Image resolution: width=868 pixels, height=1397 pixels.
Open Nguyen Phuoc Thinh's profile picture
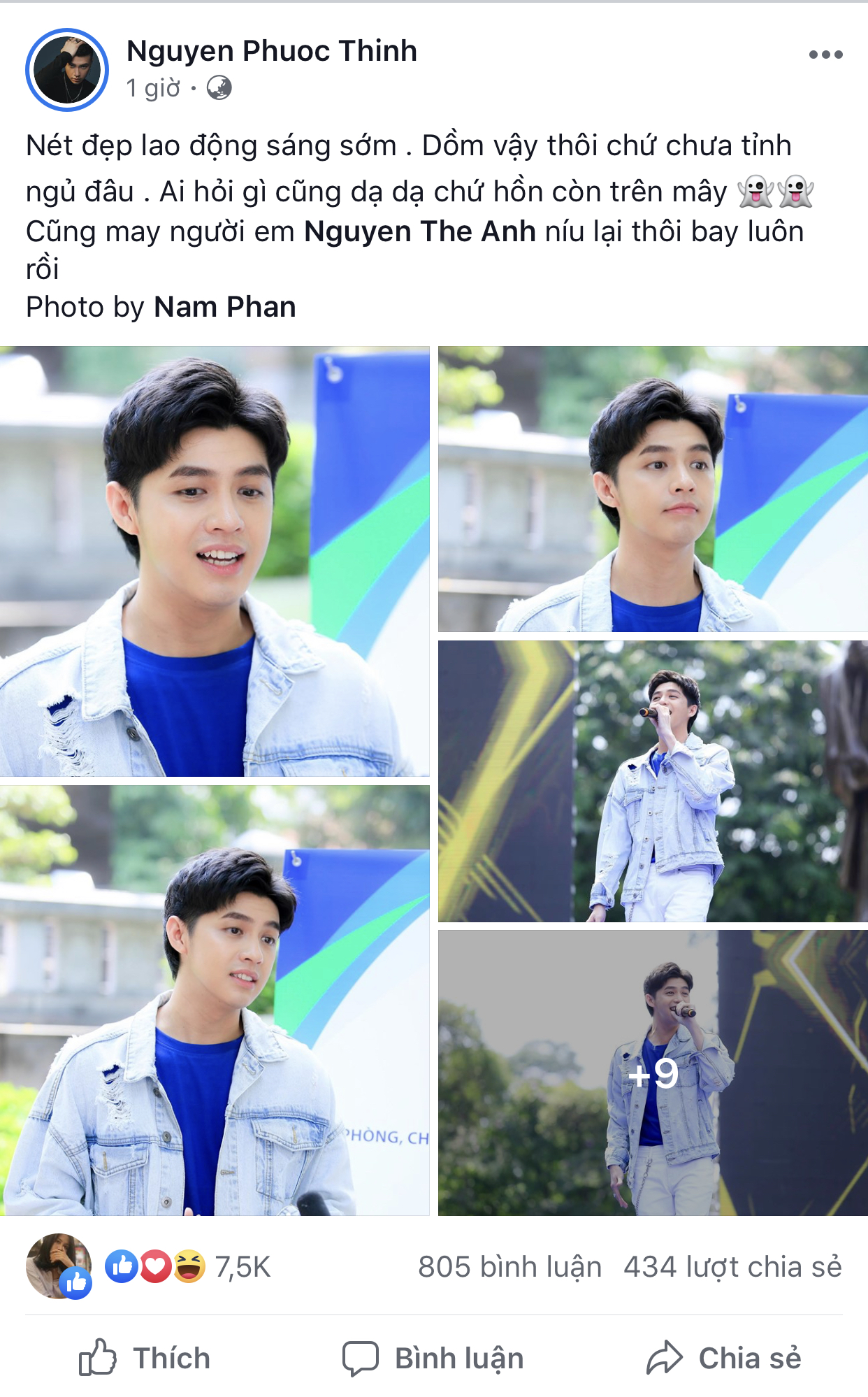[67, 70]
